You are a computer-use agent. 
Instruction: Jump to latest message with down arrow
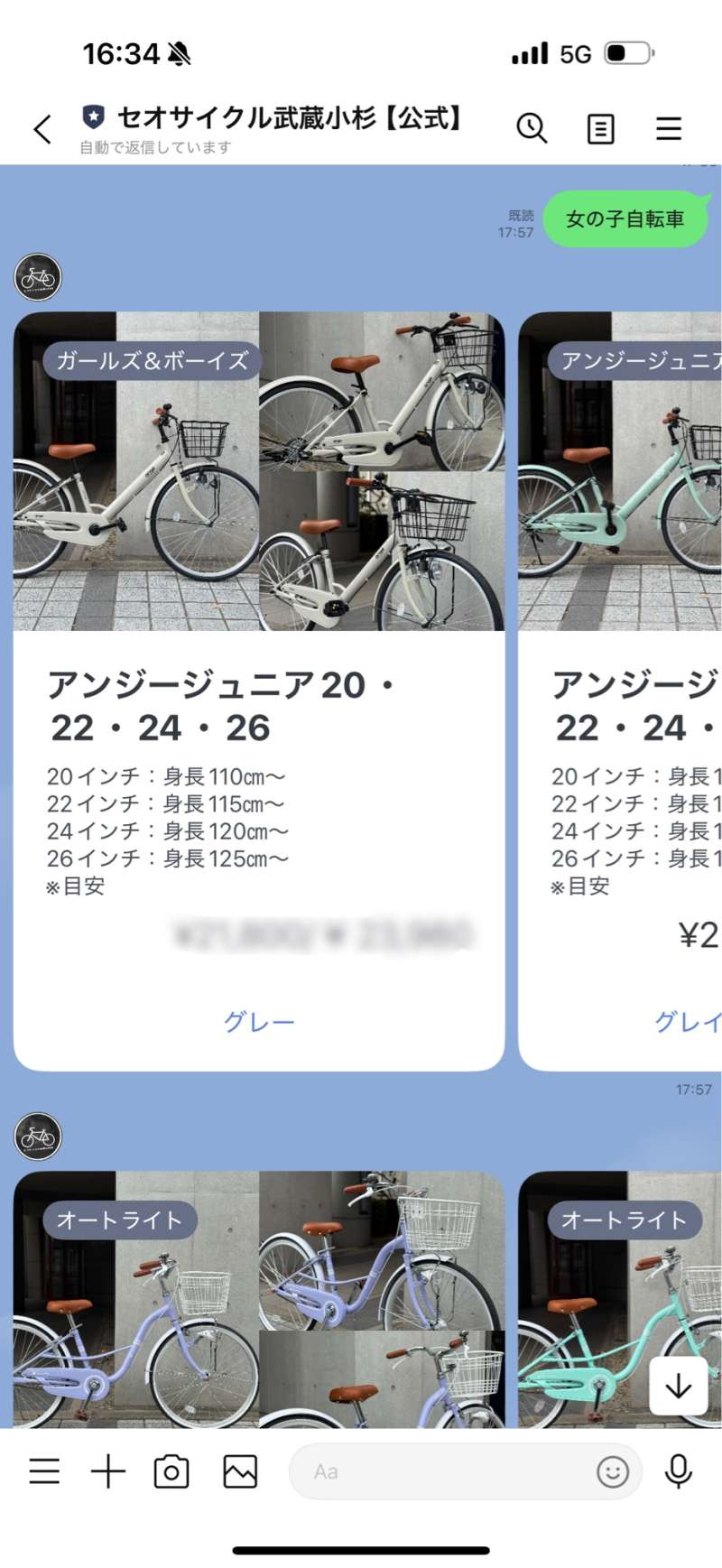[x=678, y=1386]
